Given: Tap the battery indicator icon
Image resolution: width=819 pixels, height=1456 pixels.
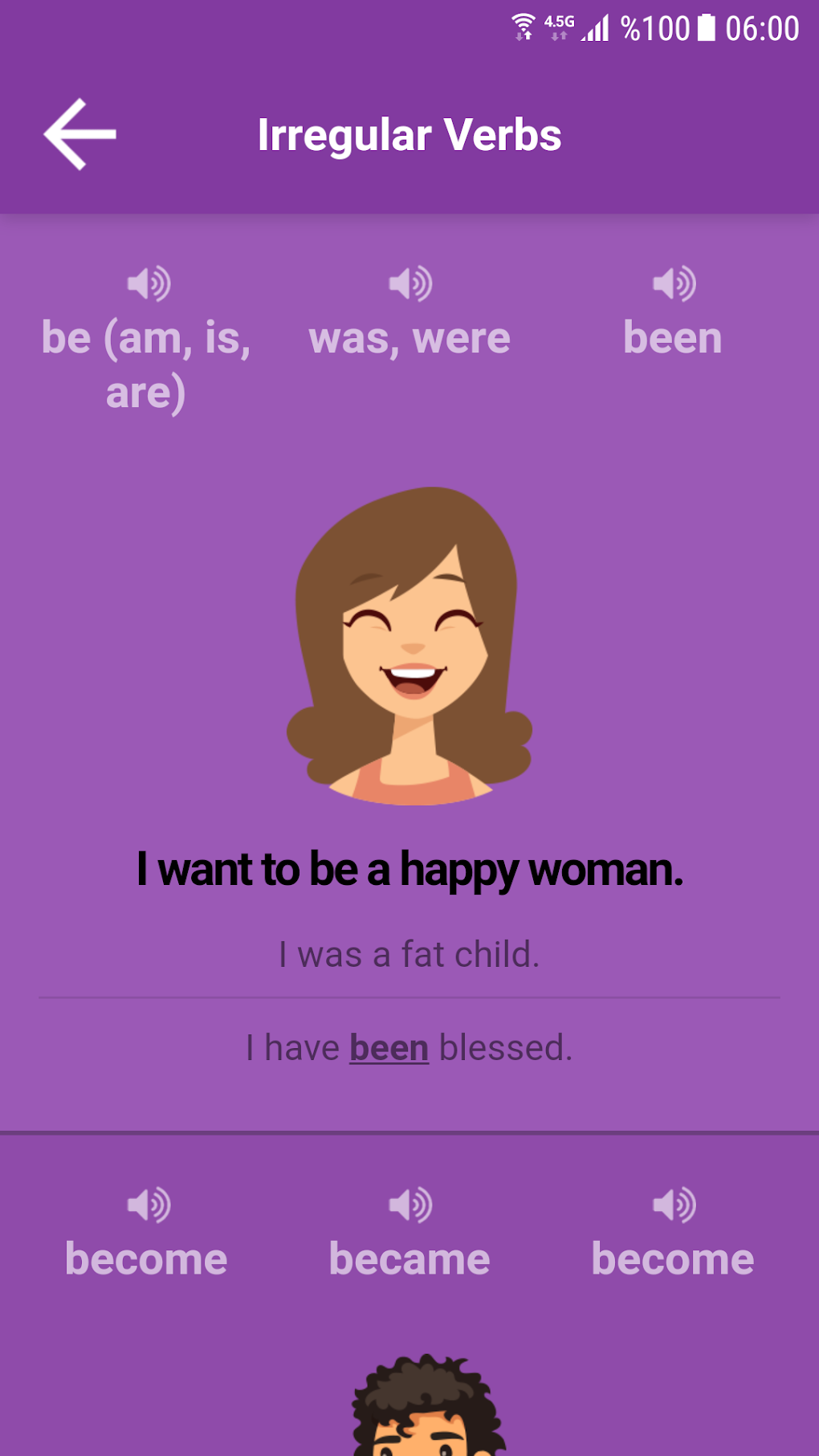Looking at the screenshot, I should pyautogui.click(x=708, y=27).
